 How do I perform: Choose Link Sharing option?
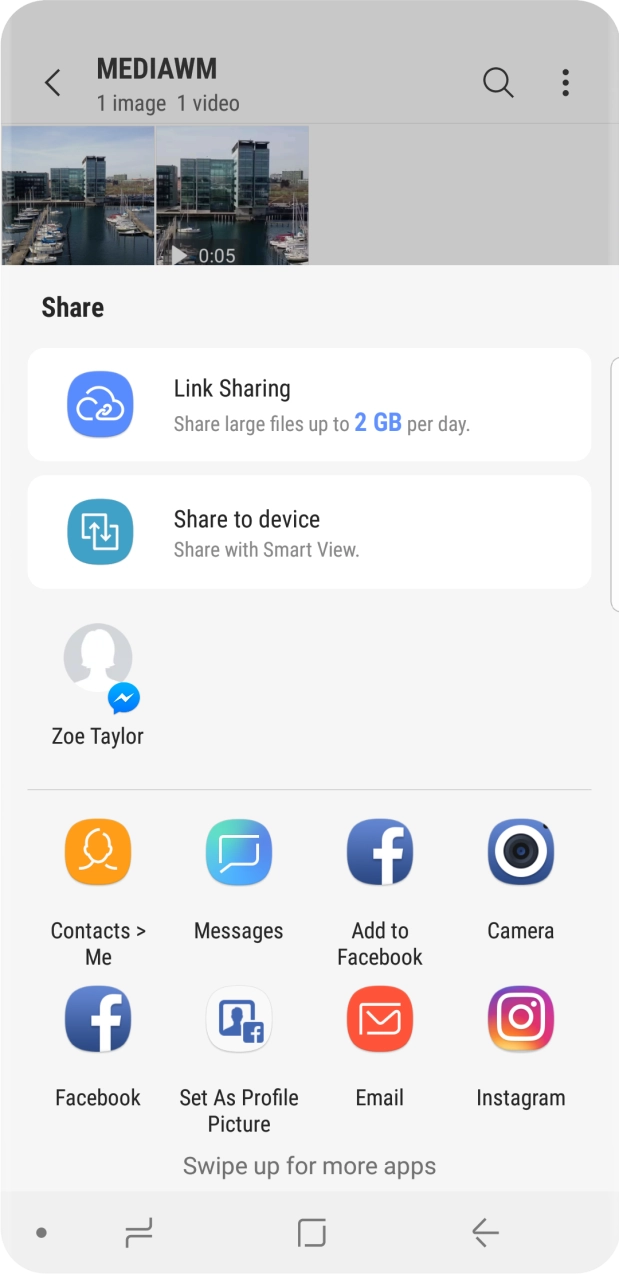click(309, 405)
